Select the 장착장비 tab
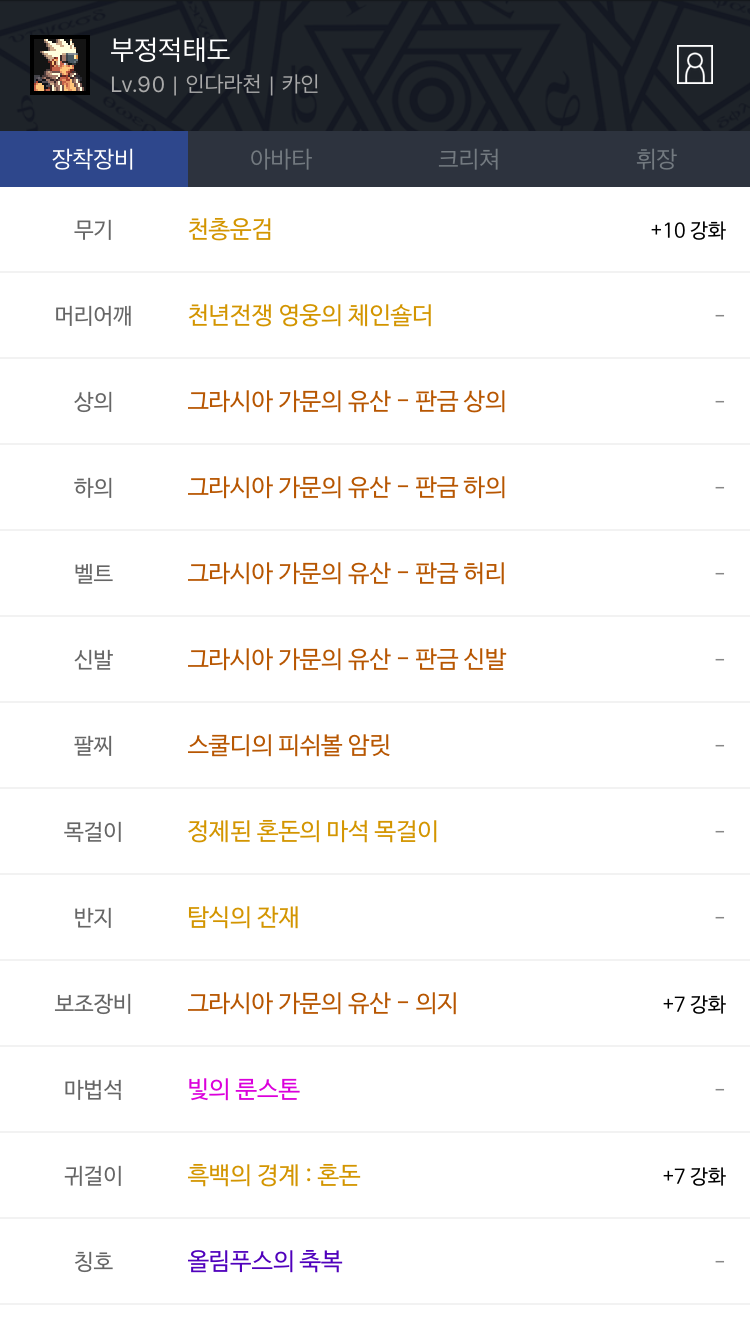The width and height of the screenshot is (750, 1334). [x=94, y=159]
